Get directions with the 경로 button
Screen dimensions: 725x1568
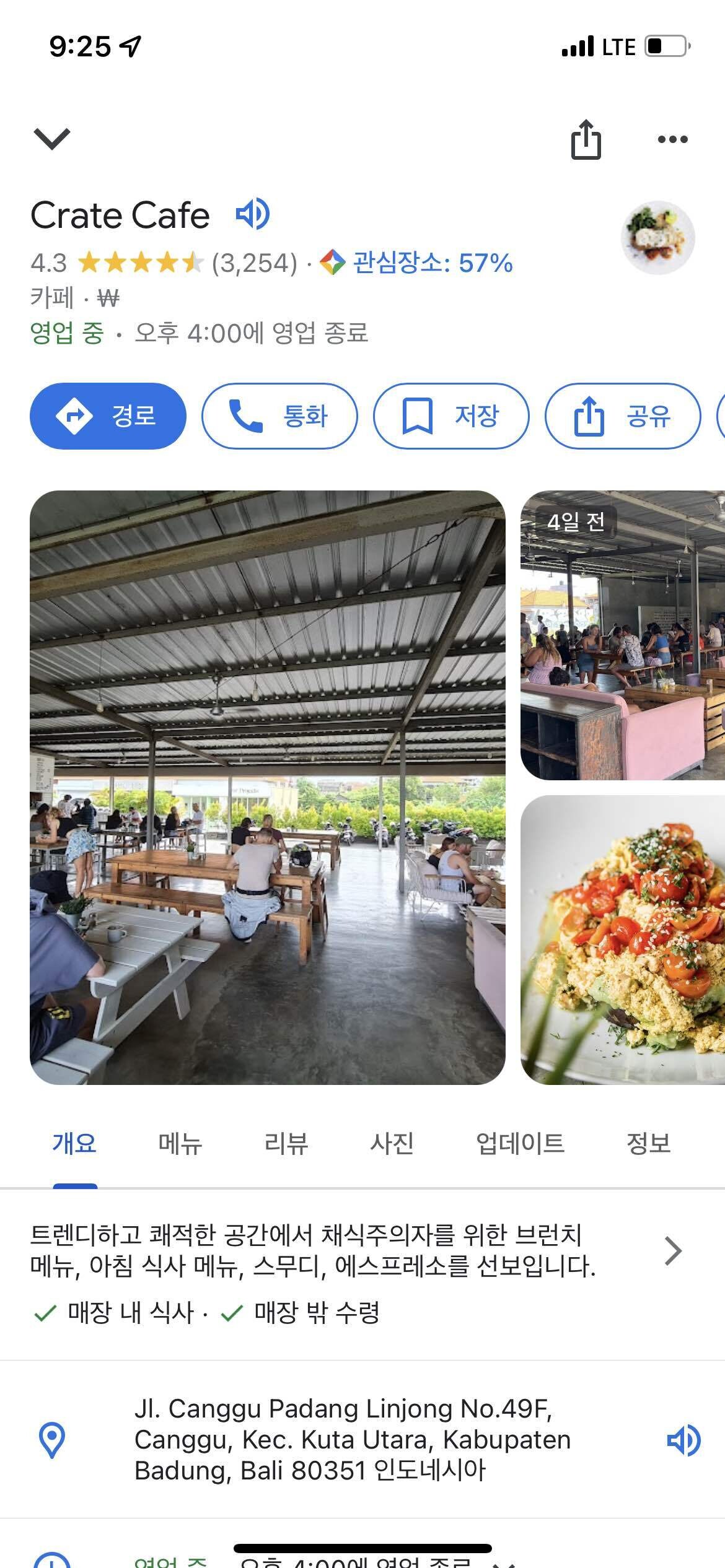click(108, 416)
